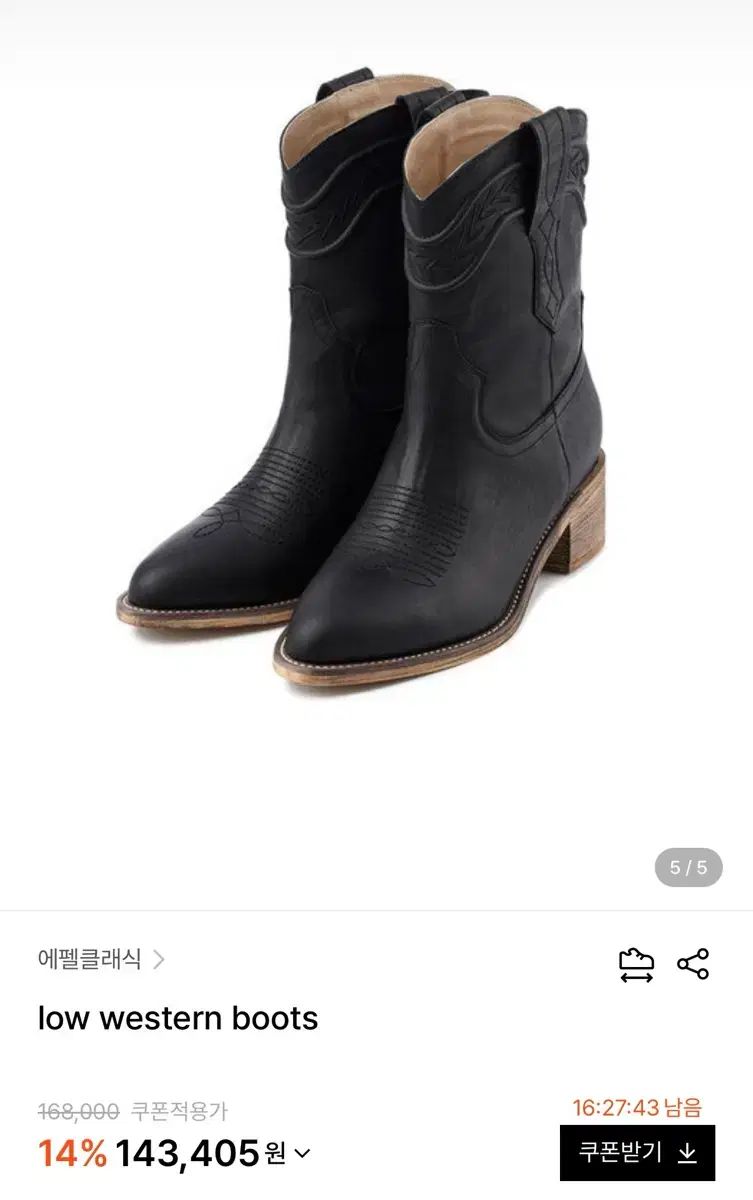The image size is (753, 1200).
Task: Share this low western boots product
Action: [693, 964]
